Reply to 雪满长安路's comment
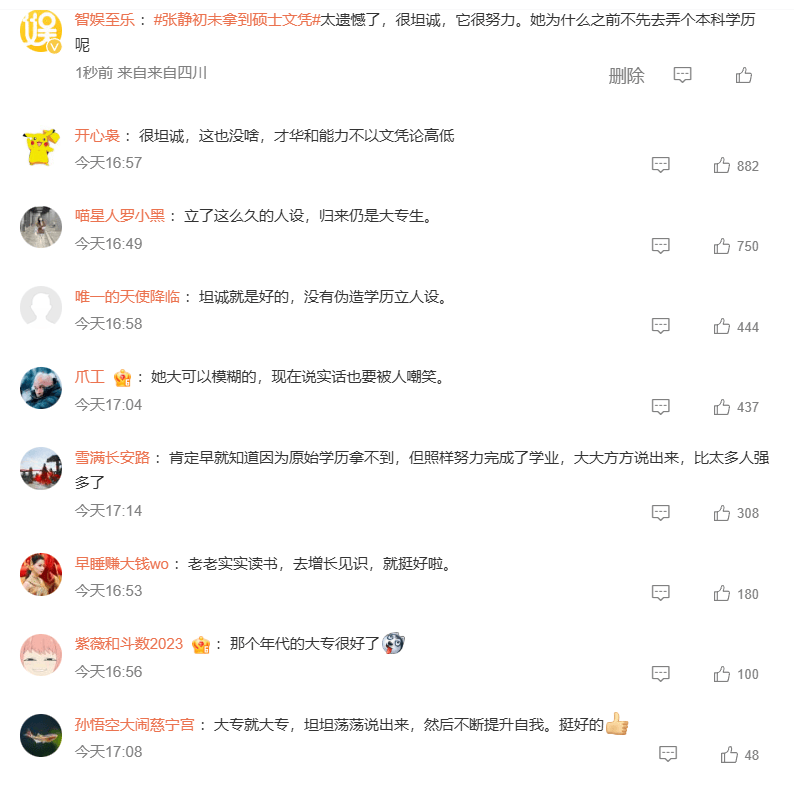The image size is (794, 790). pos(660,512)
